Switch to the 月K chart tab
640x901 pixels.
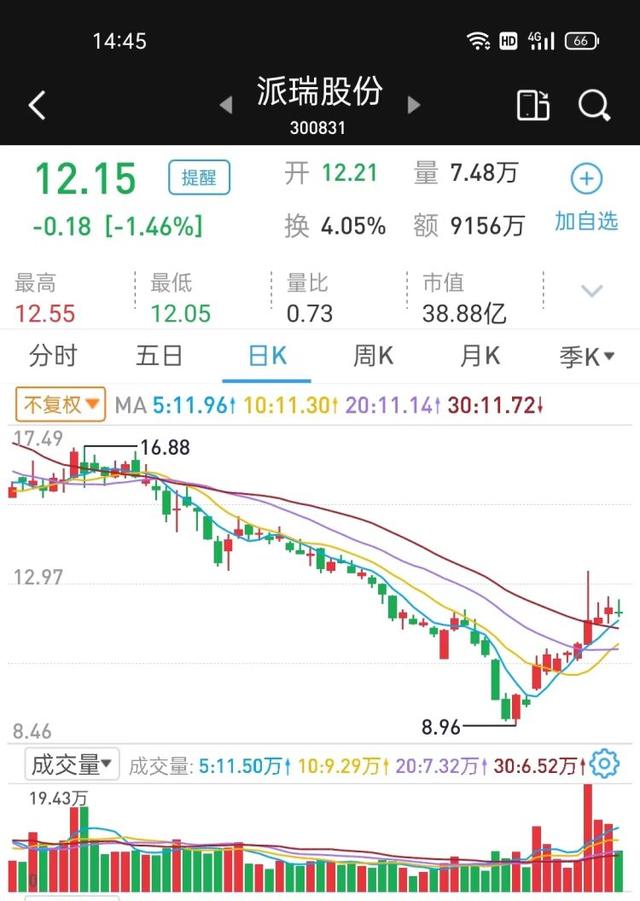click(480, 356)
